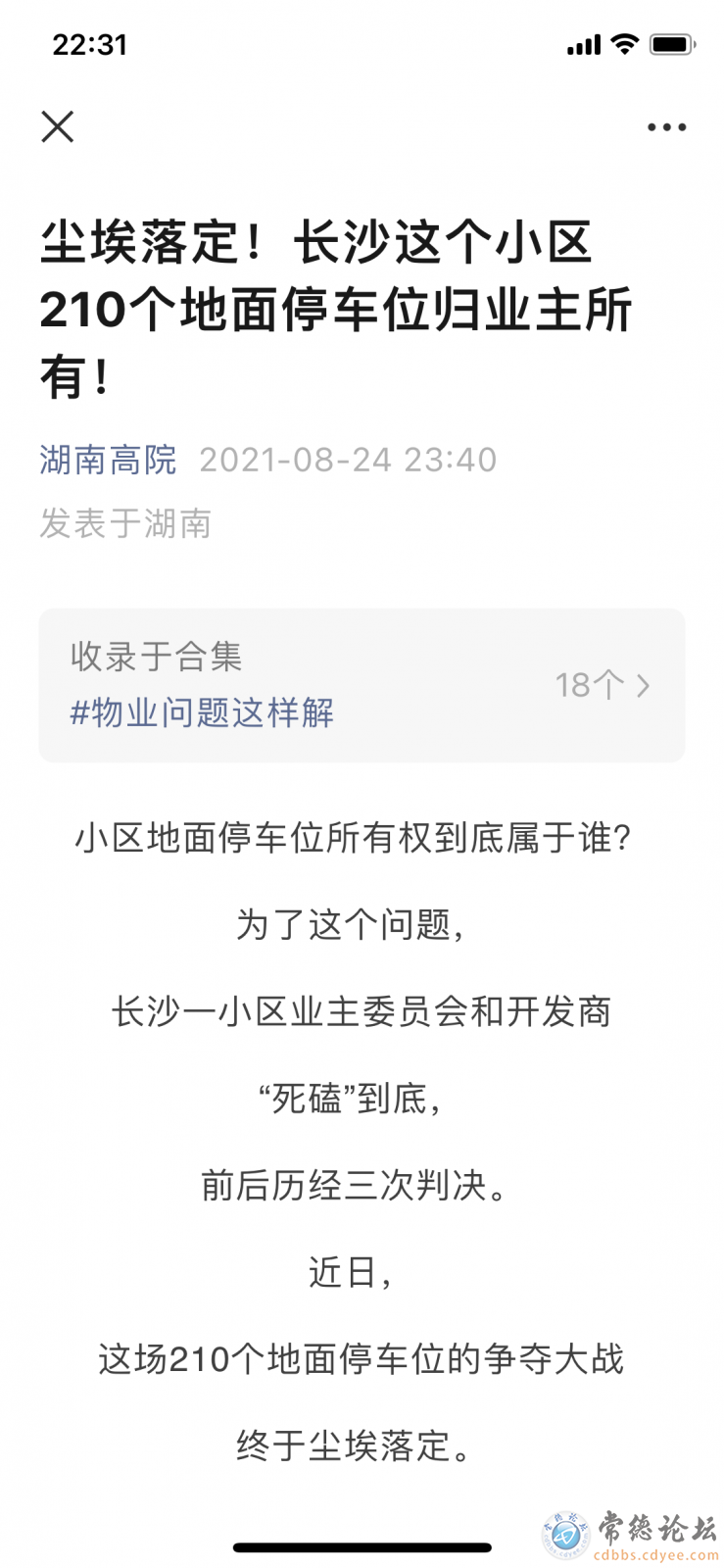Close the article with the X icon
724x1568 pixels.
tap(58, 126)
